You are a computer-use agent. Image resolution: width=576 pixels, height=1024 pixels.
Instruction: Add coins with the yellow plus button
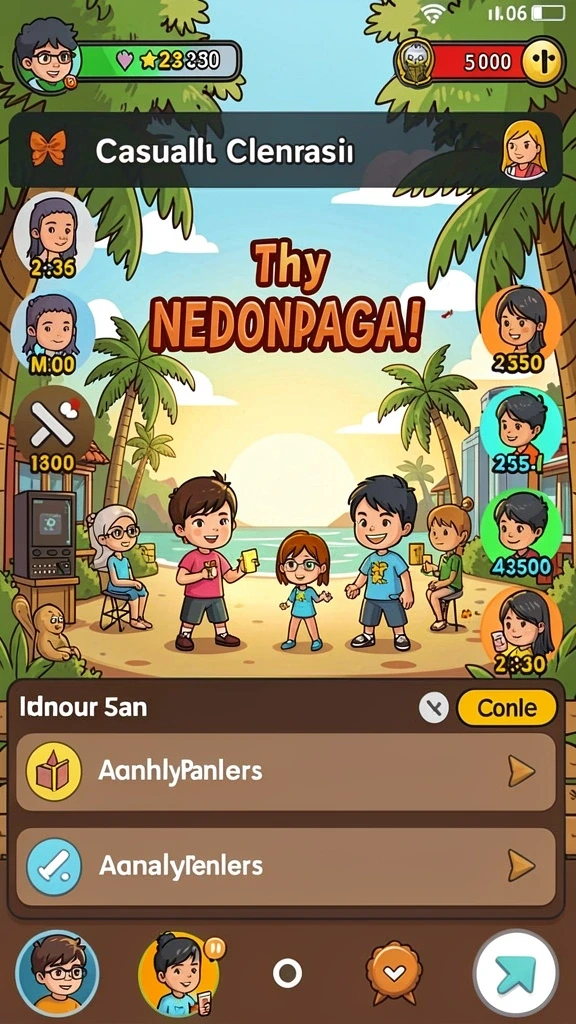(x=543, y=61)
